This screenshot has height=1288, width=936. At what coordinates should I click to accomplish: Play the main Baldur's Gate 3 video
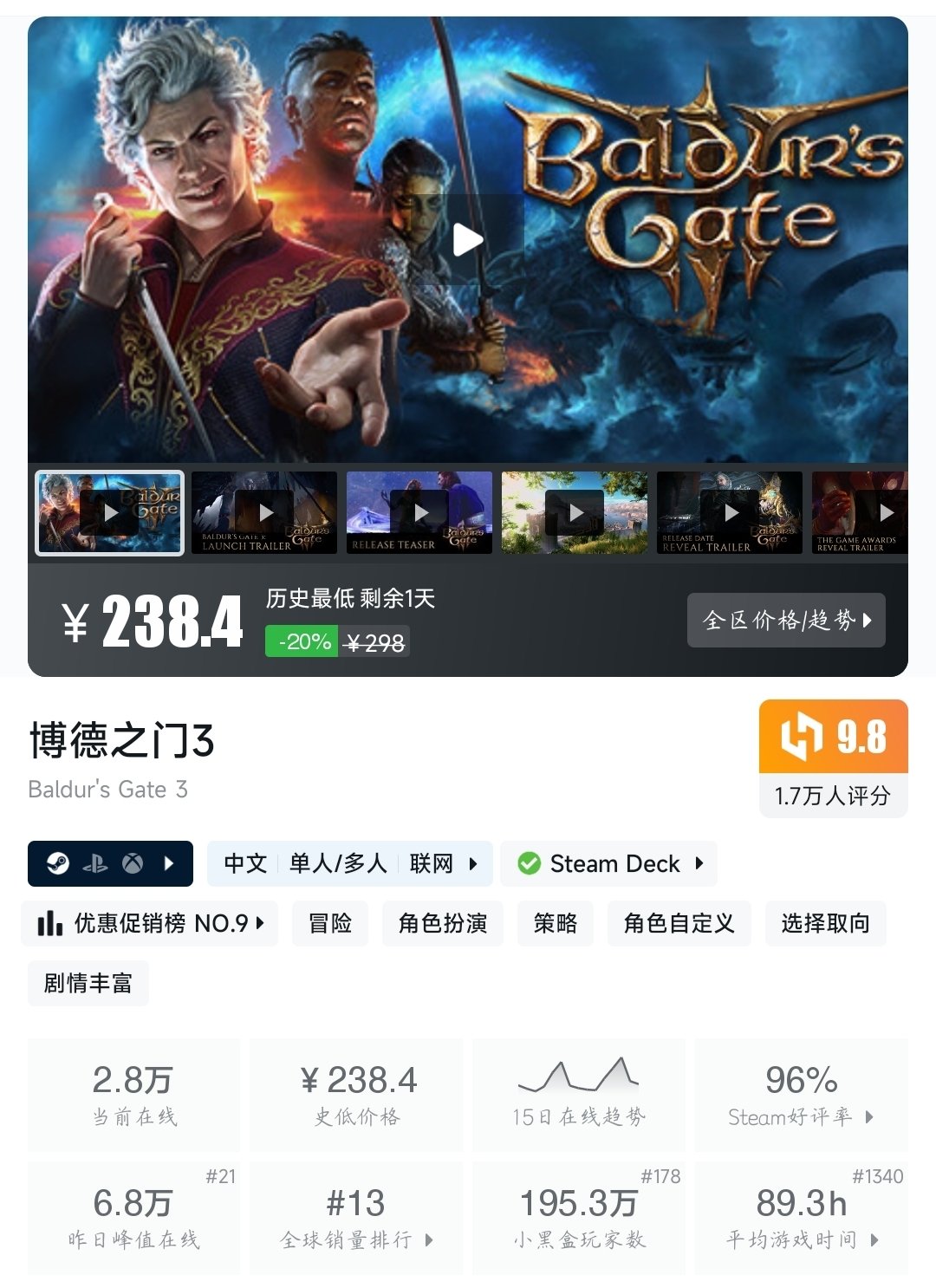click(468, 240)
